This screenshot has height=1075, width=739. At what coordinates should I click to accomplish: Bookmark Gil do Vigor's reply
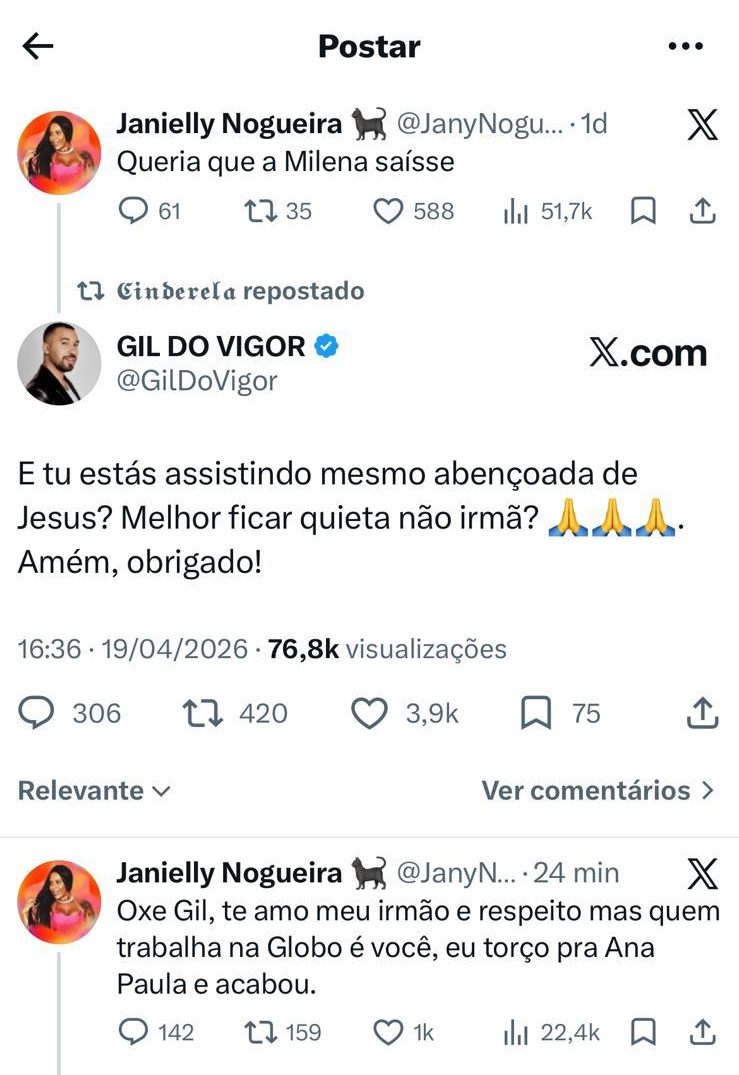[x=537, y=714]
